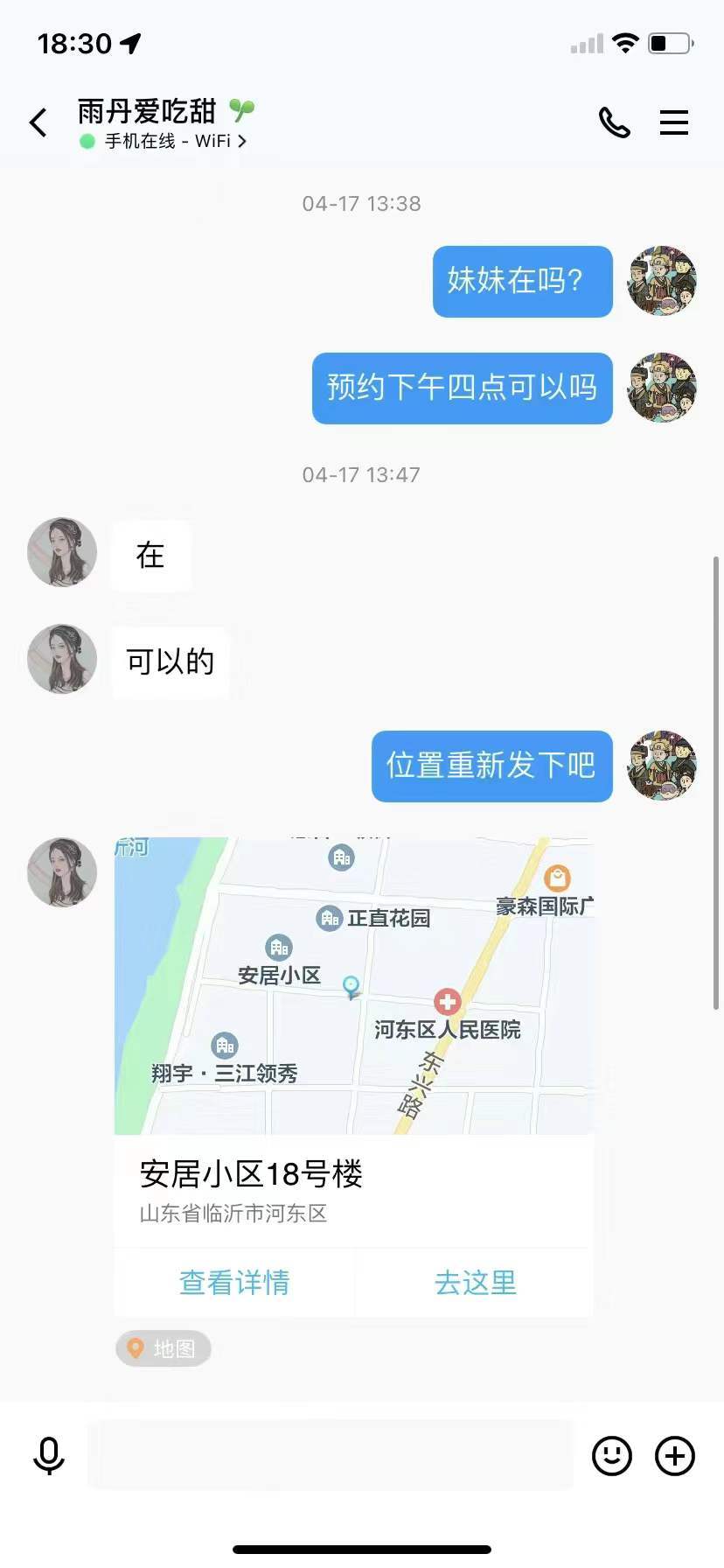Focus the message text field

tap(331, 1456)
